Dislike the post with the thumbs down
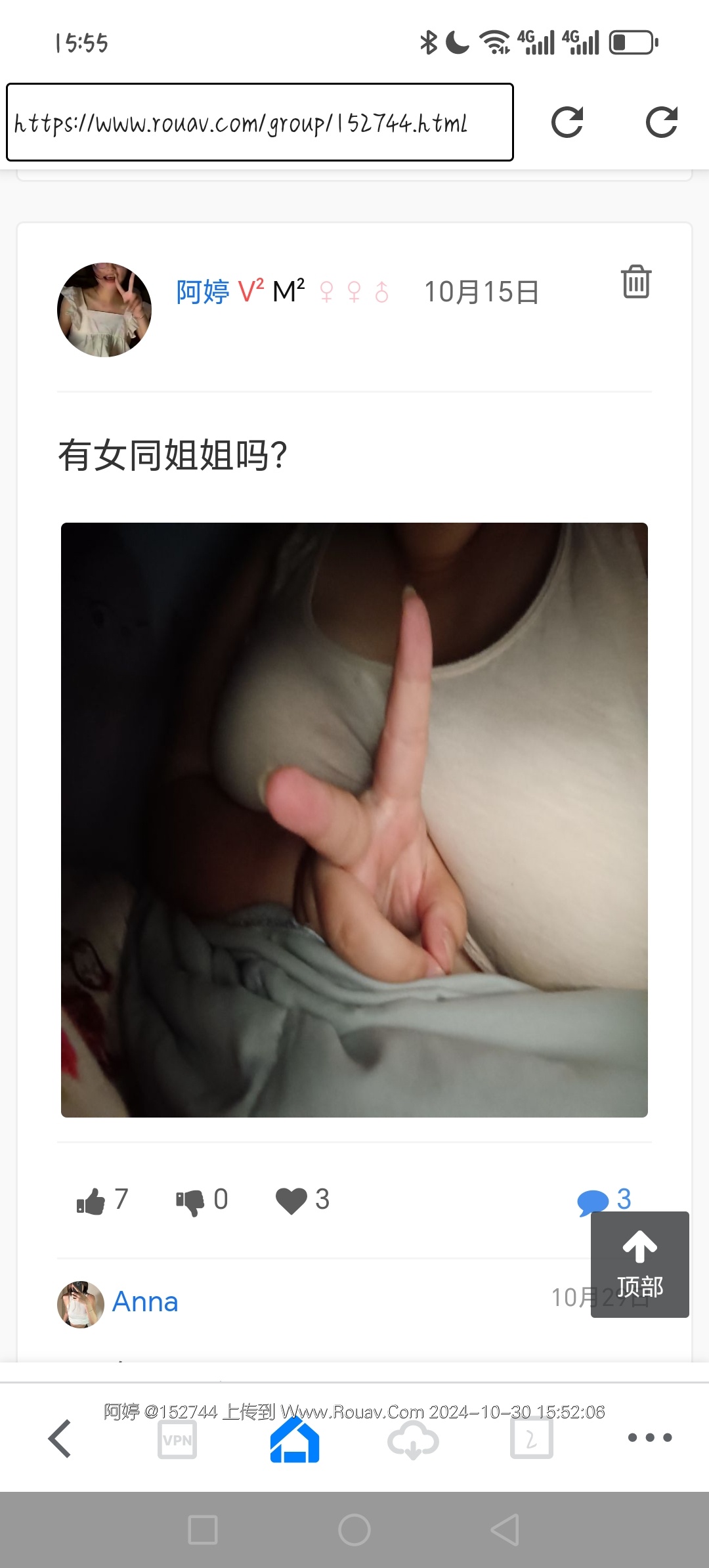Viewport: 709px width, 1568px height. tap(190, 1201)
